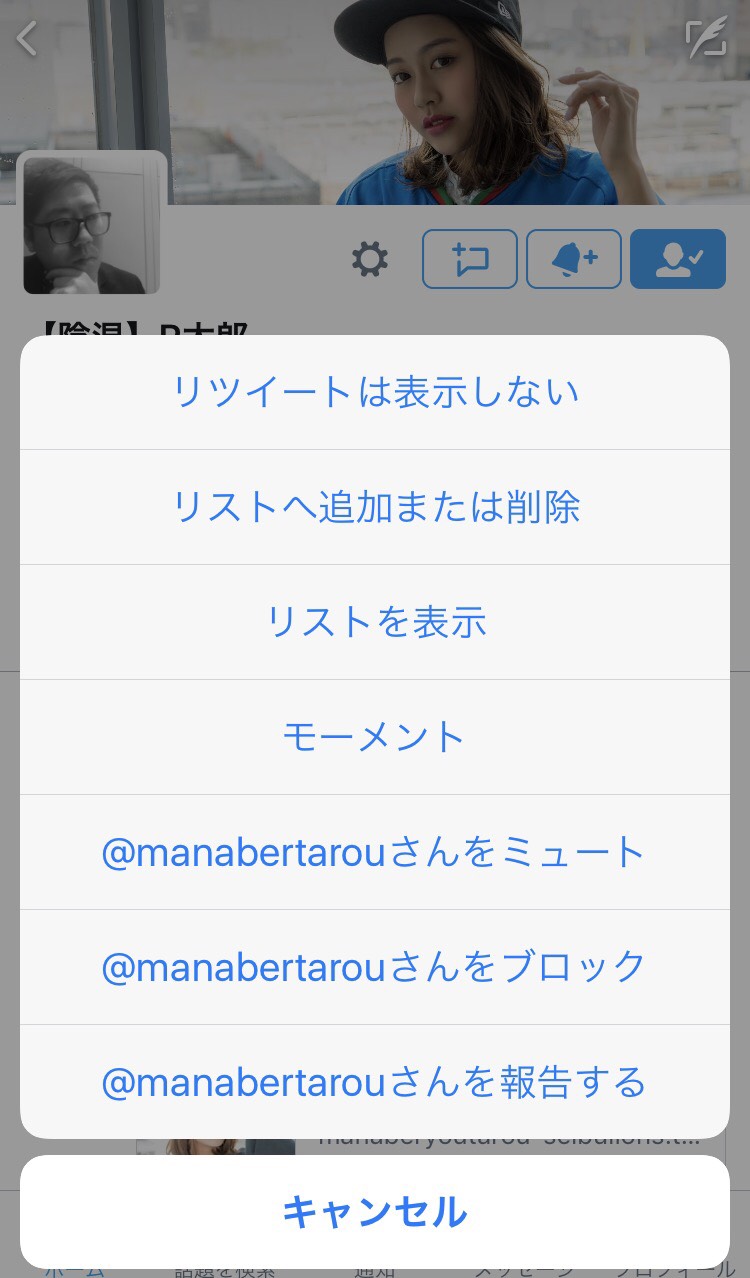Select リツイートは表示しない option
Image resolution: width=750 pixels, height=1278 pixels.
[375, 392]
